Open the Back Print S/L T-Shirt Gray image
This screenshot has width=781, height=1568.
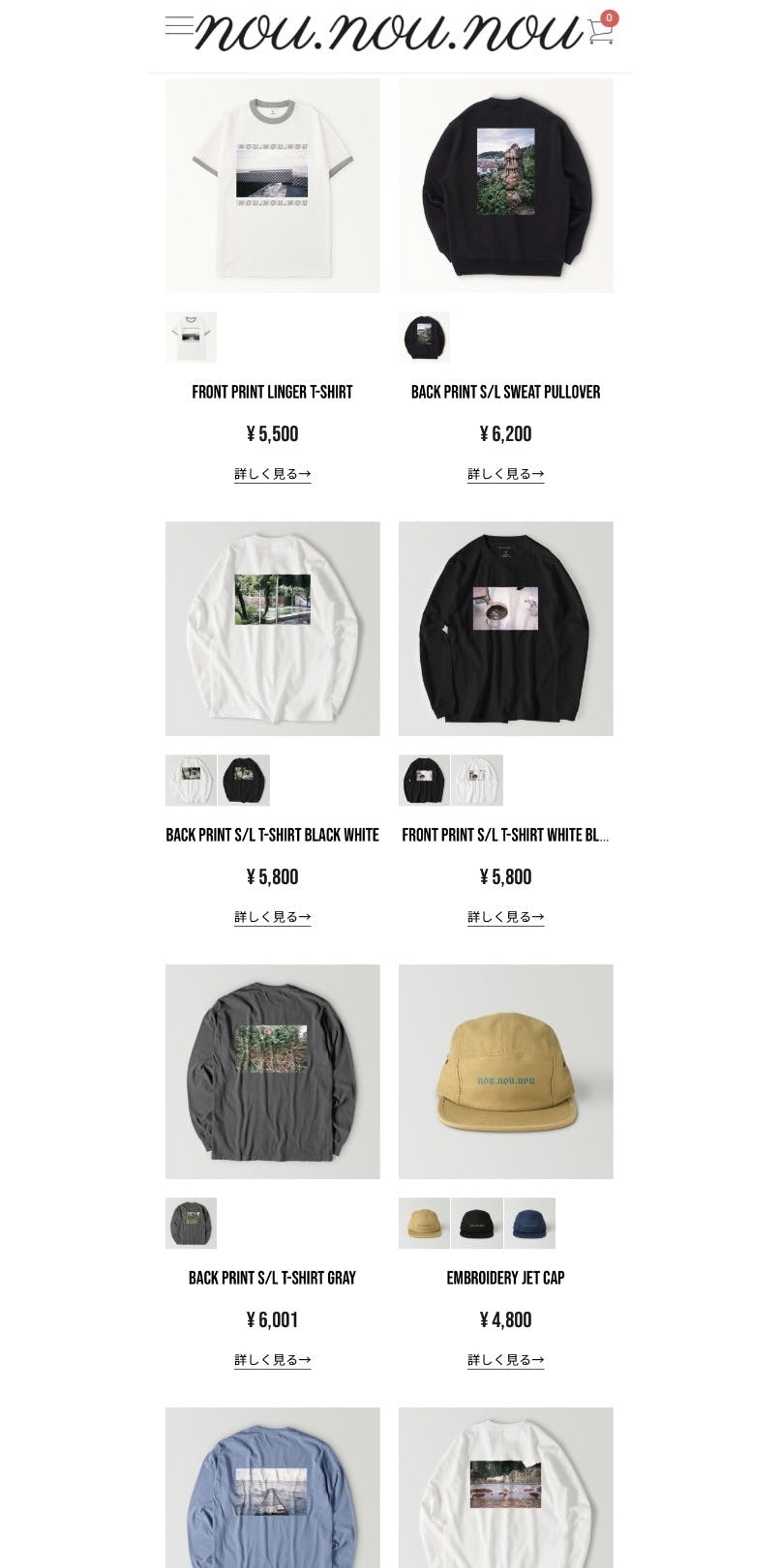(273, 1072)
